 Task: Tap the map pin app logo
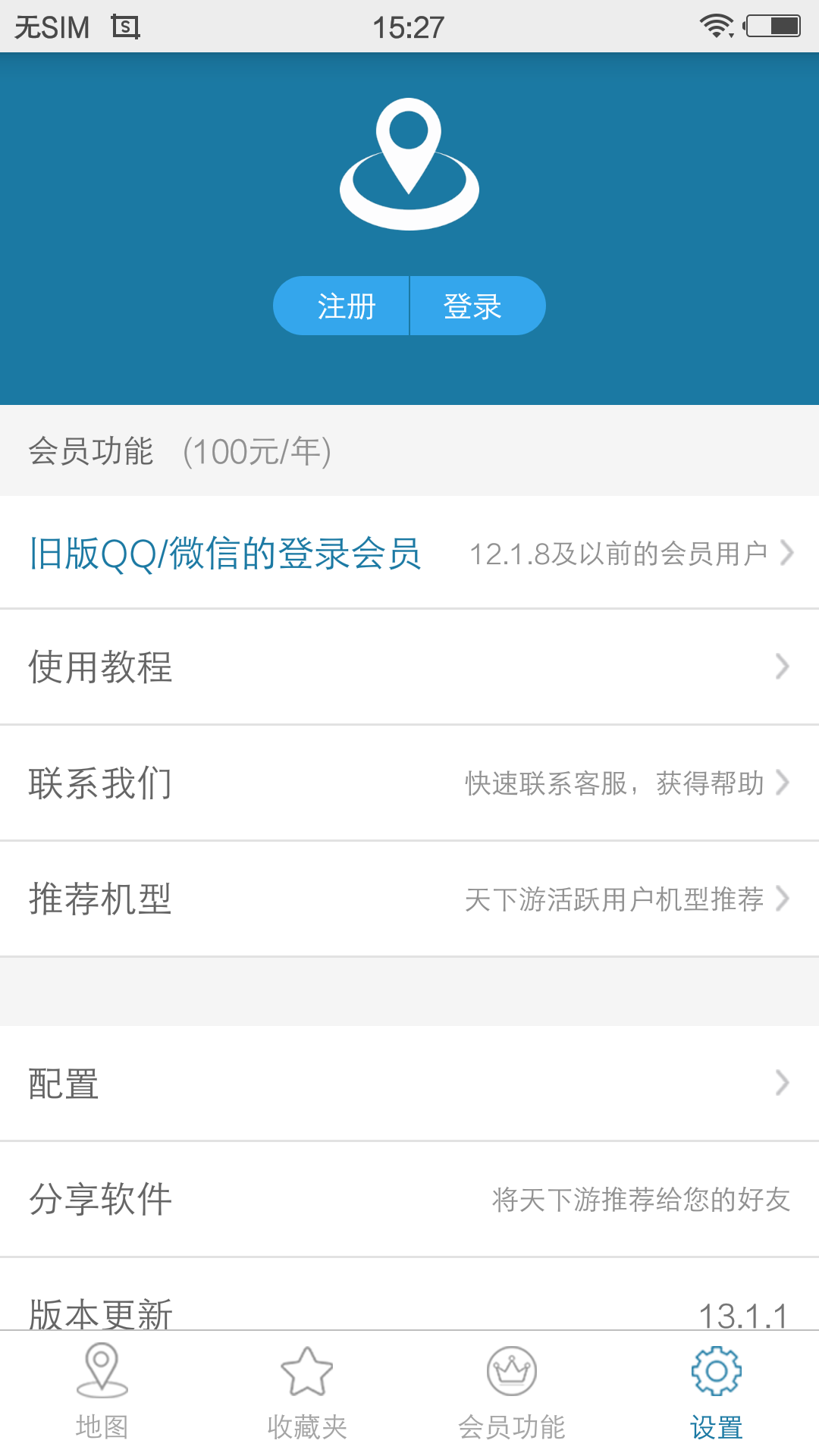pos(409,163)
